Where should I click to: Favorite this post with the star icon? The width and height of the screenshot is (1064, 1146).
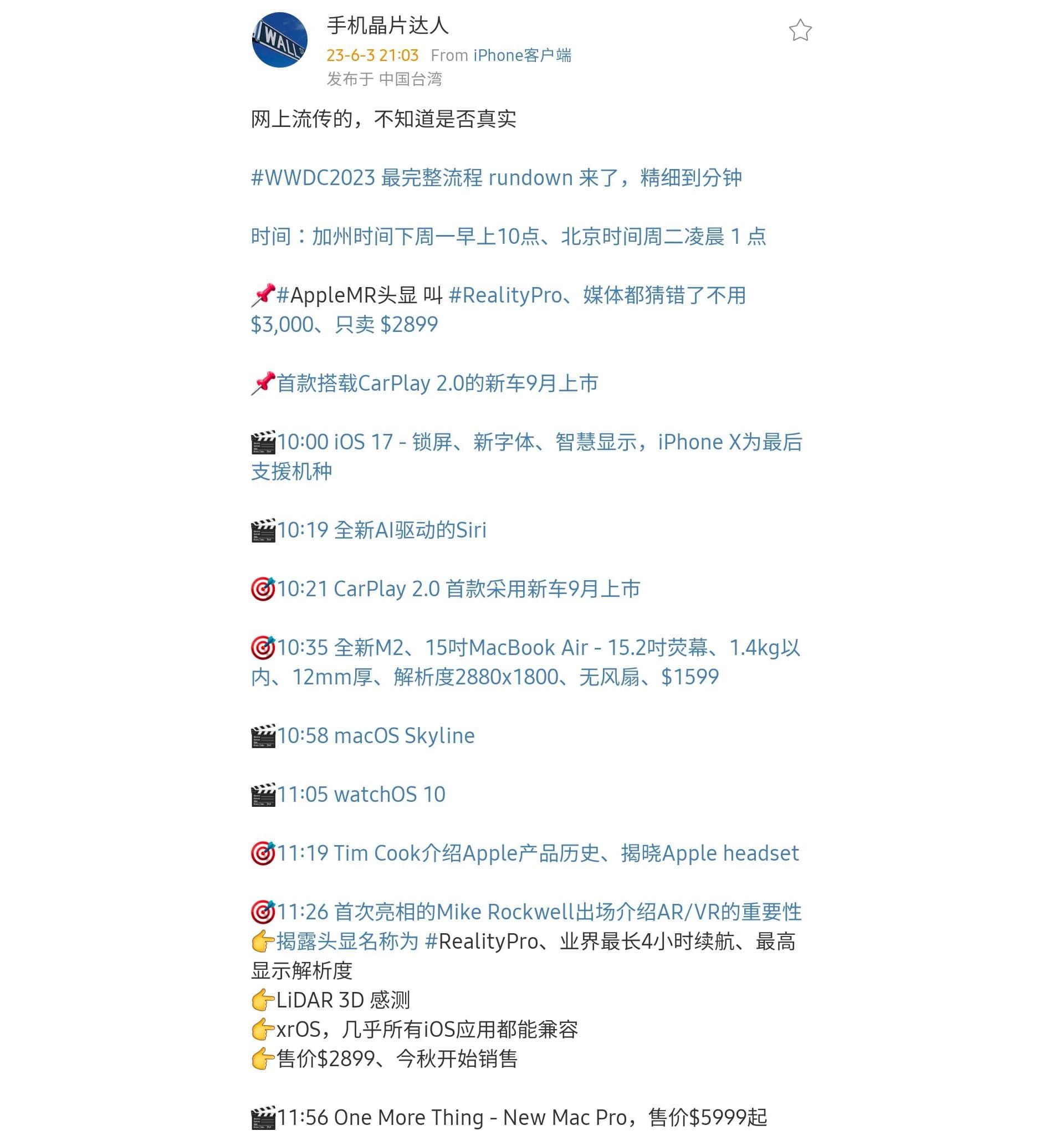click(800, 30)
